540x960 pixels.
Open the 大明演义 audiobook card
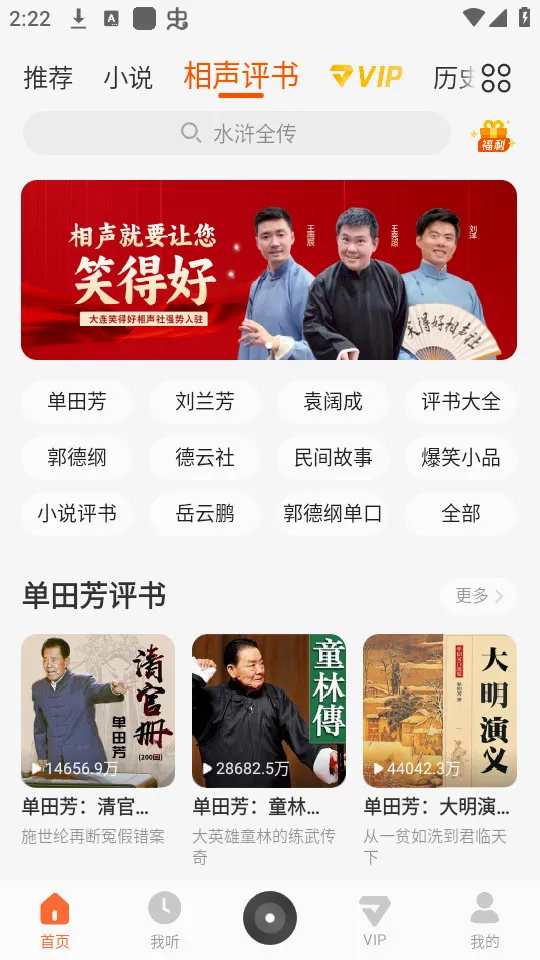(440, 748)
